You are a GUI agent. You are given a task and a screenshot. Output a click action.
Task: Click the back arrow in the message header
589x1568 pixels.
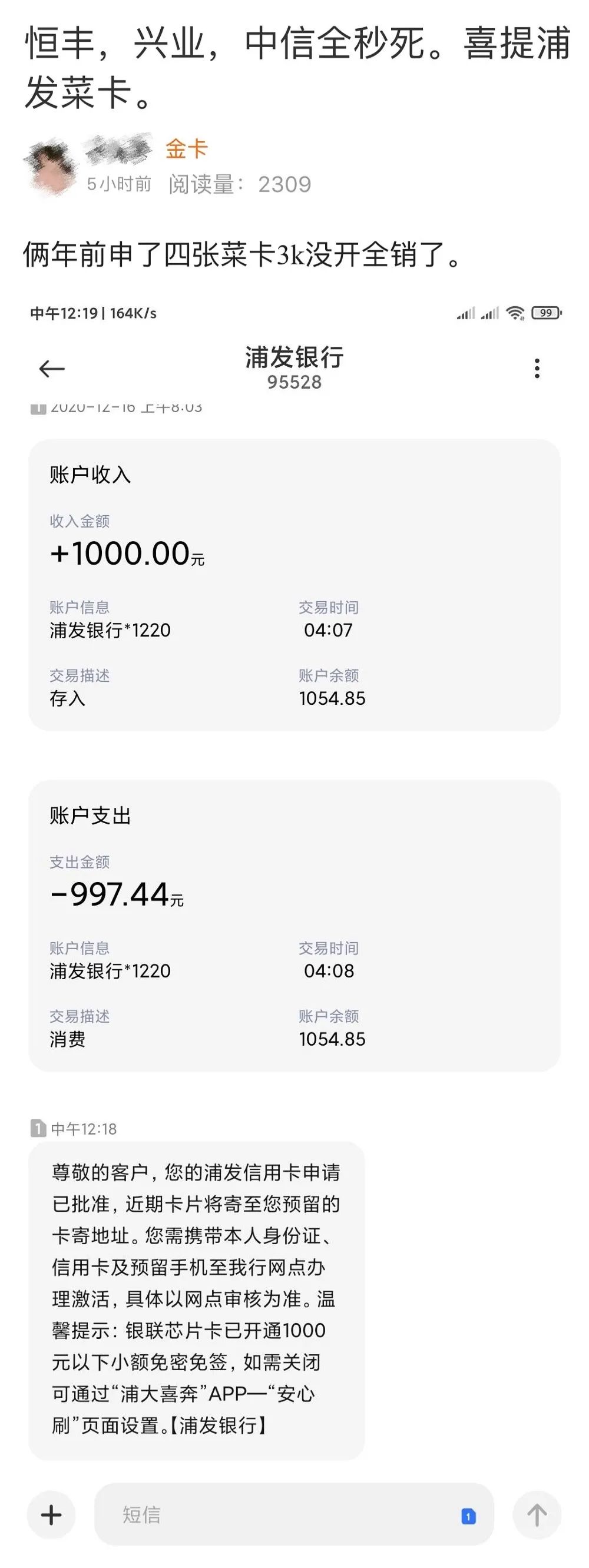52,367
